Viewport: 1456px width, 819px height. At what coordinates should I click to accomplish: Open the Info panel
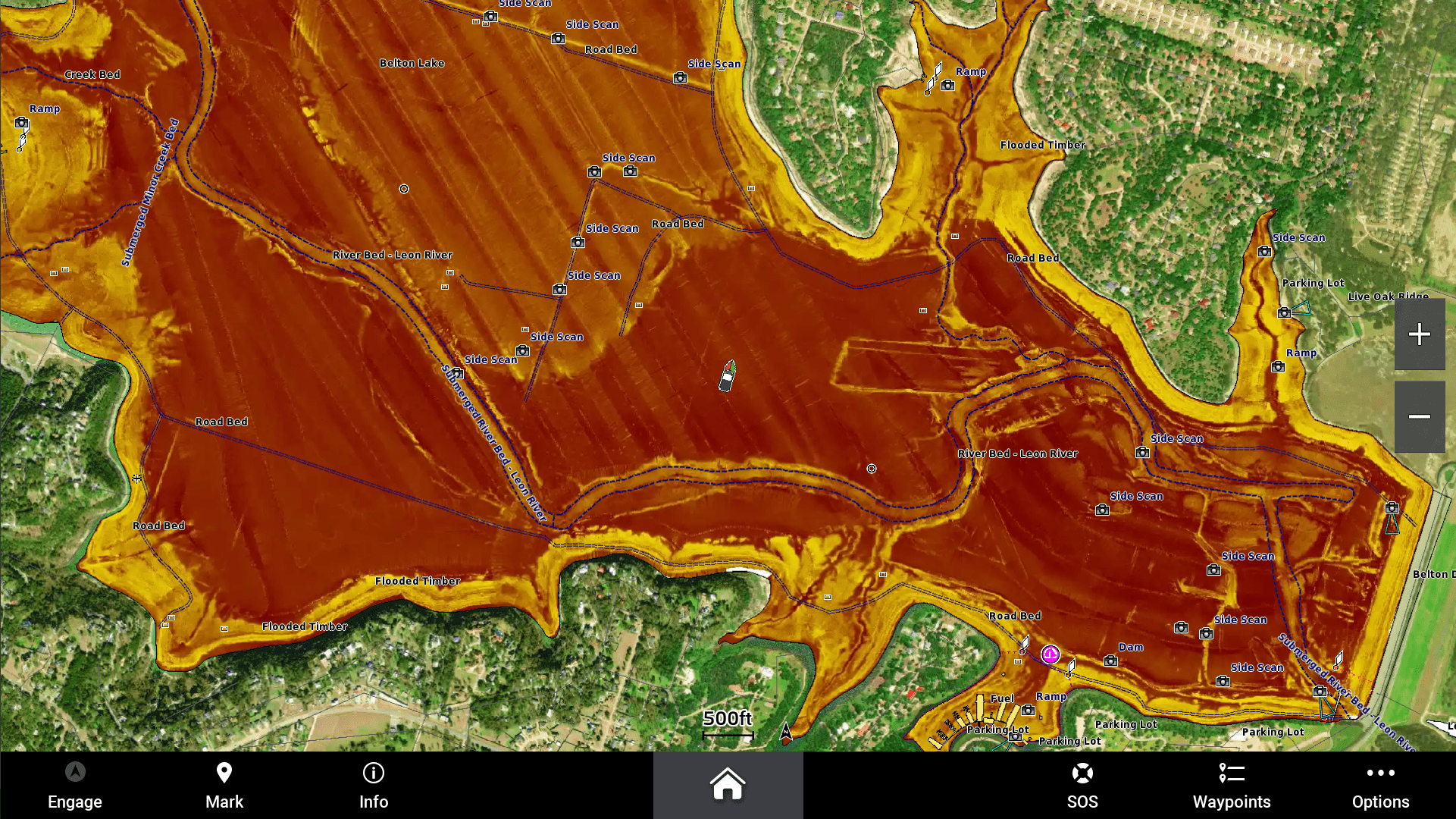tap(374, 786)
